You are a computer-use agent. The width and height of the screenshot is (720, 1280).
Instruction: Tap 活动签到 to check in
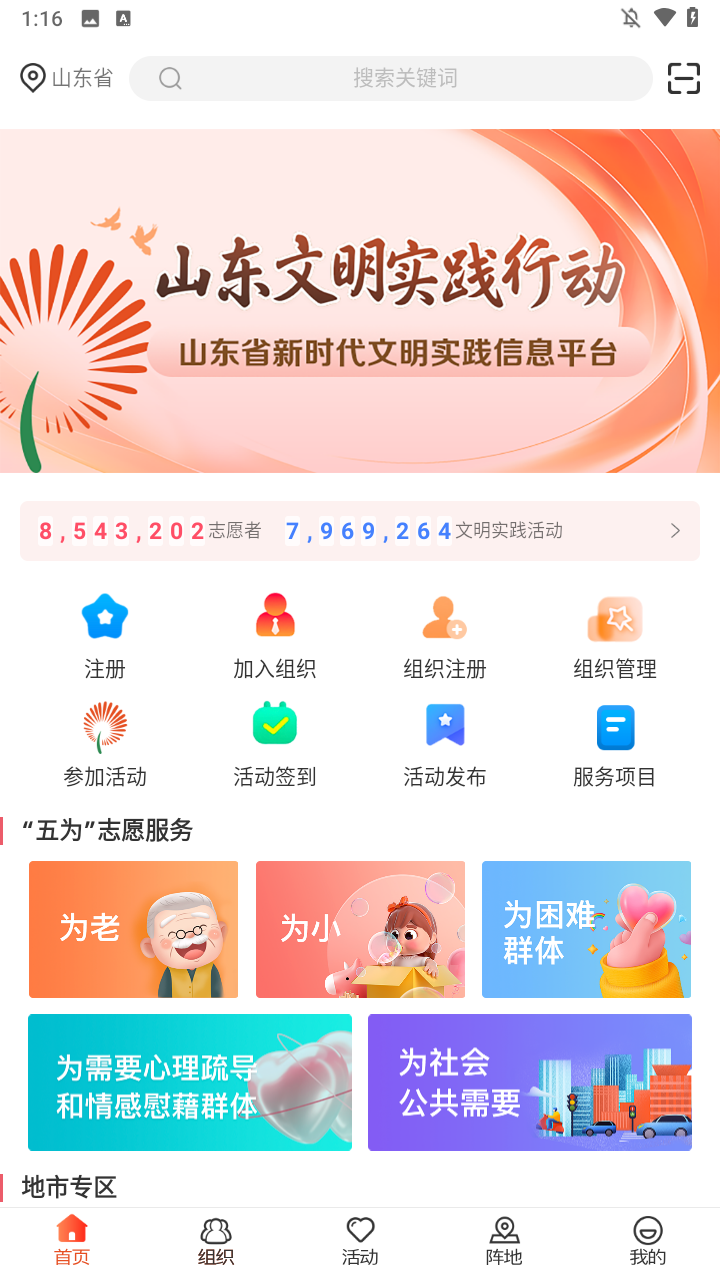tap(275, 744)
